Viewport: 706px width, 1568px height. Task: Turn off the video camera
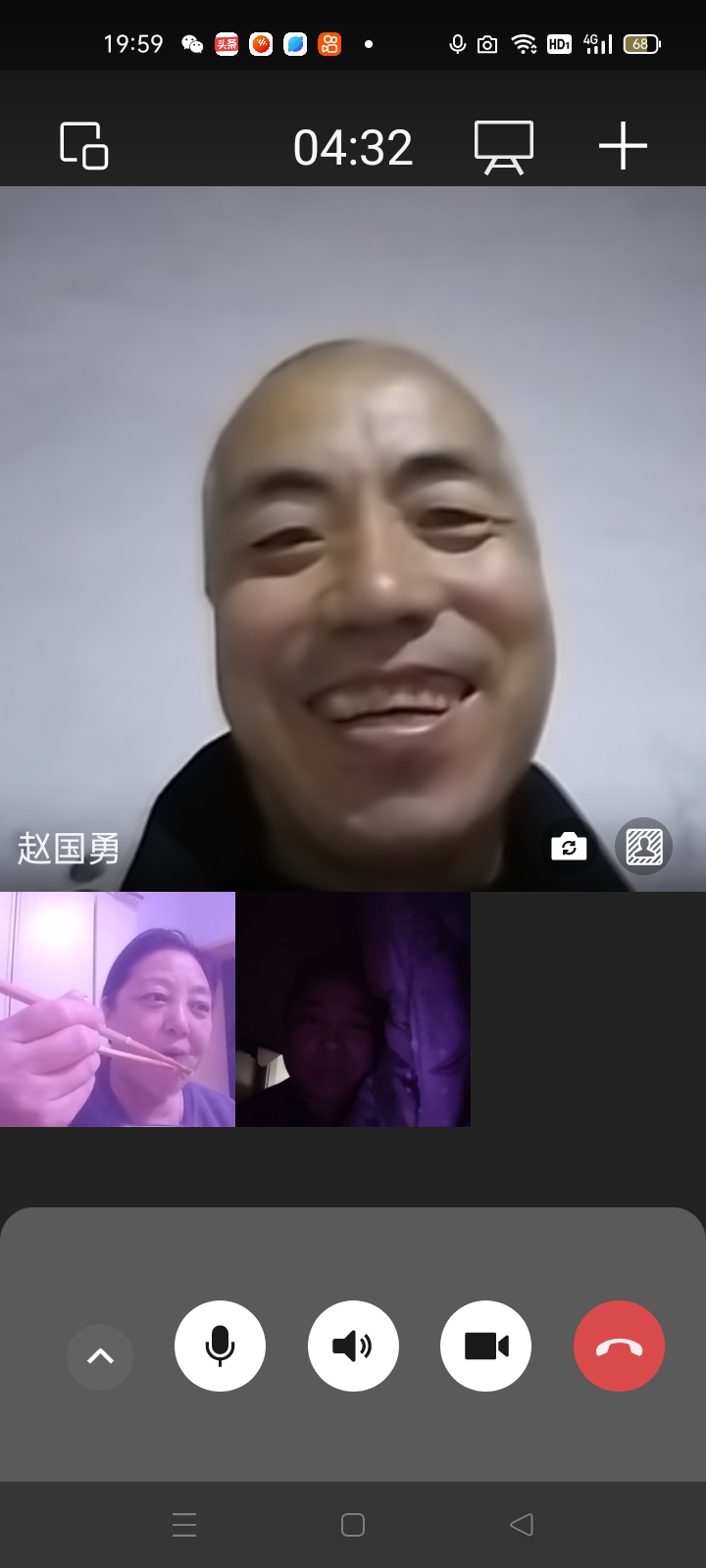(x=486, y=1346)
